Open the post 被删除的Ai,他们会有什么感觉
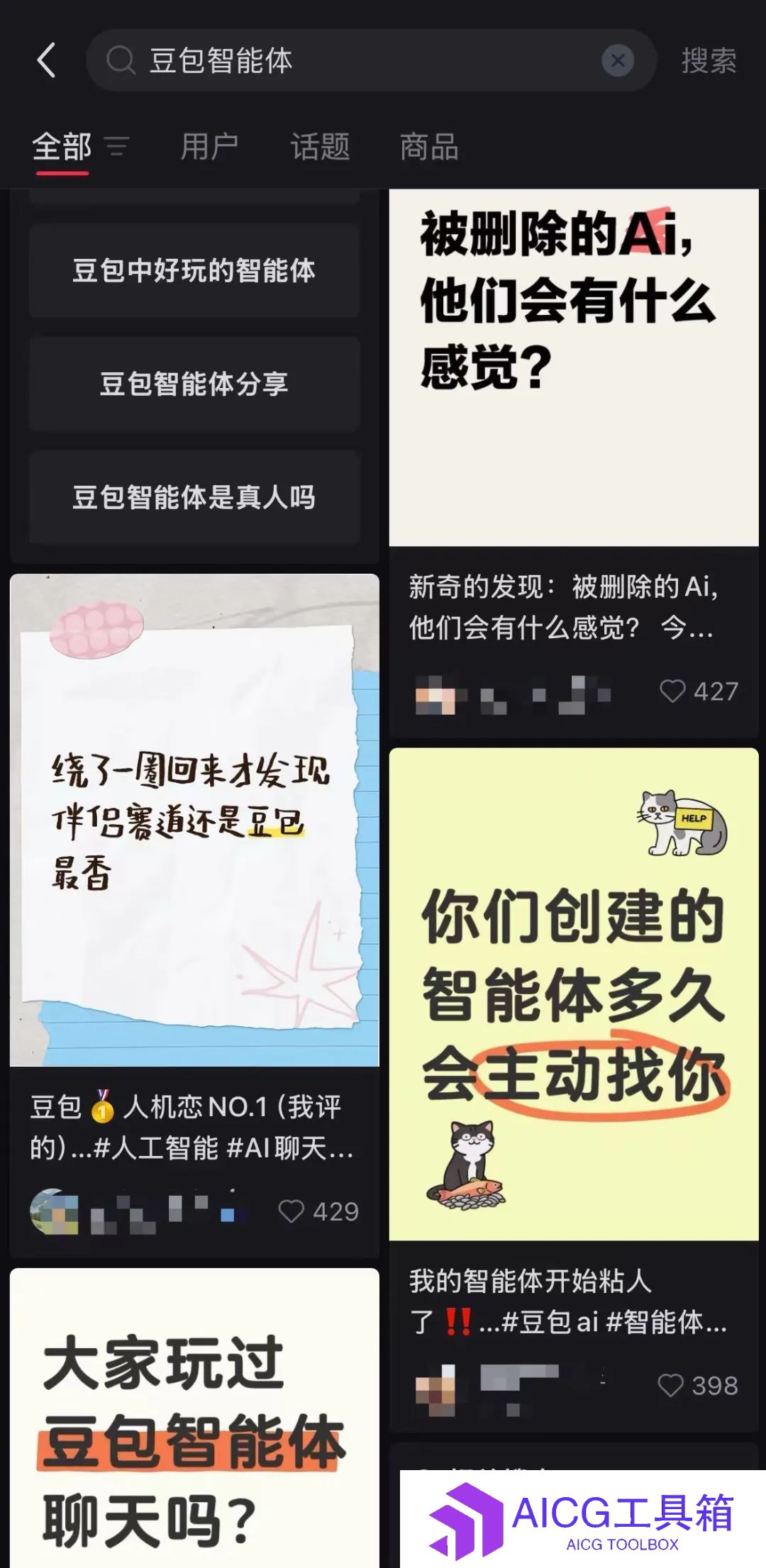The width and height of the screenshot is (766, 1568). [573, 367]
